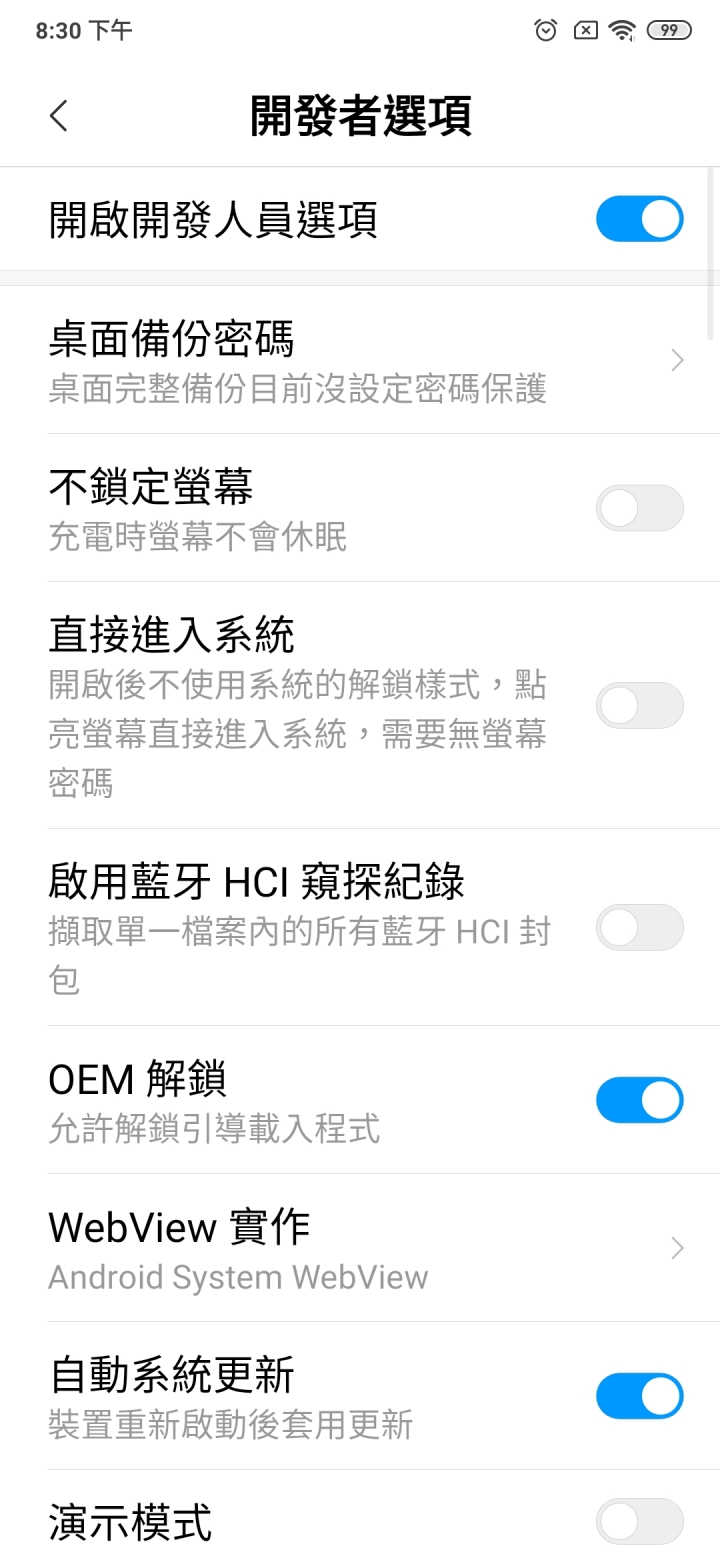
Task: Turn on 啟用藍牙 HCI 窺探紀錄
Action: point(640,927)
